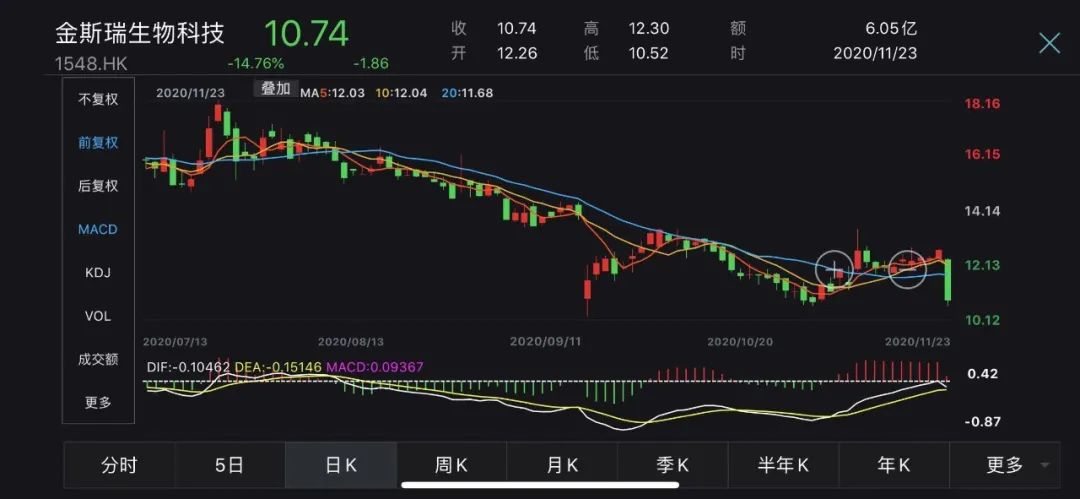Switch to the 周K chart tab

coord(452,465)
